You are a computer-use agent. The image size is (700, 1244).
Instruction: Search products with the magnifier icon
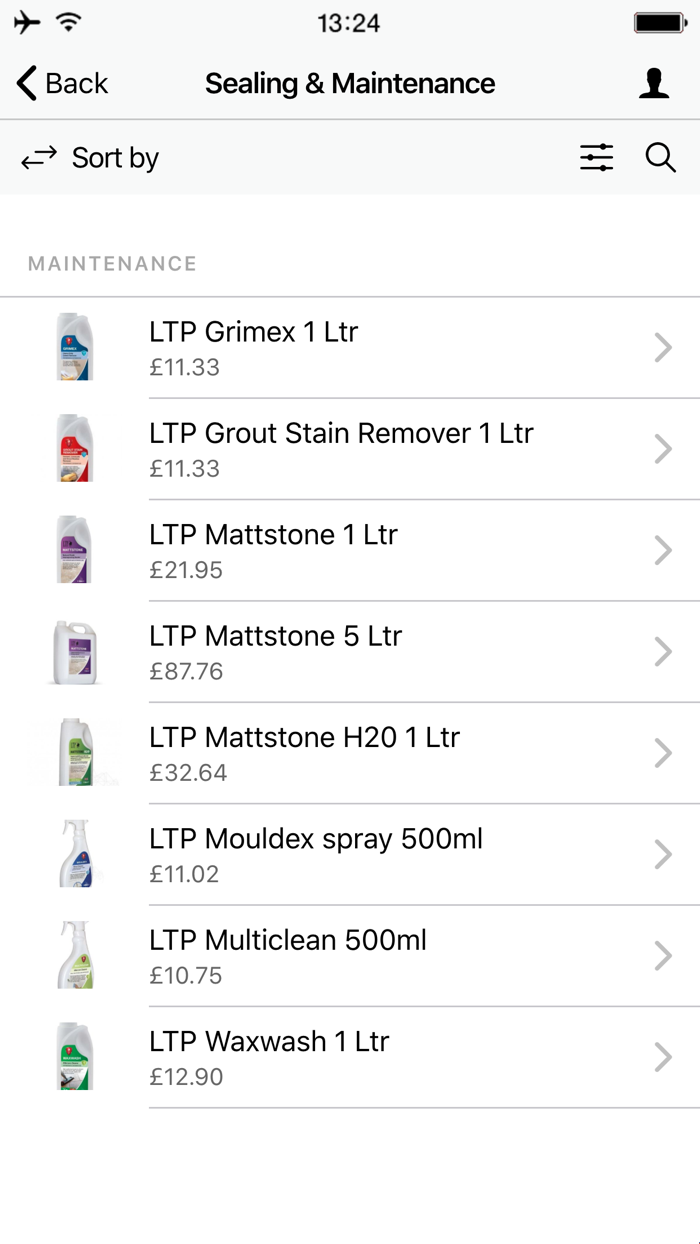[x=660, y=158]
